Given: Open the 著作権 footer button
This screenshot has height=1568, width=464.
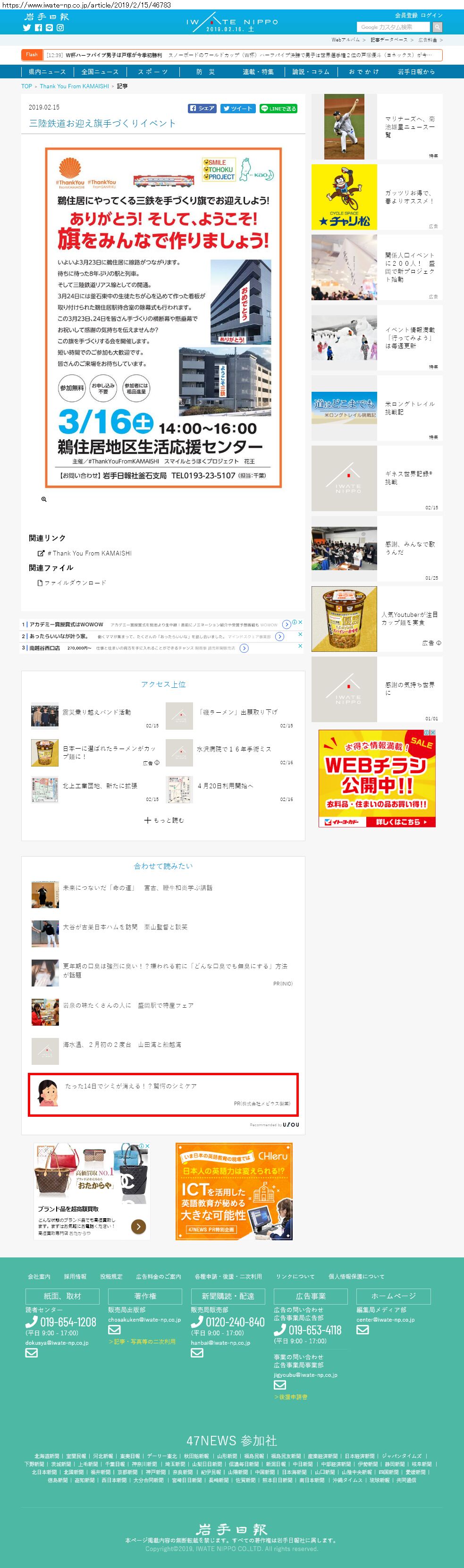Looking at the screenshot, I should click(145, 1296).
